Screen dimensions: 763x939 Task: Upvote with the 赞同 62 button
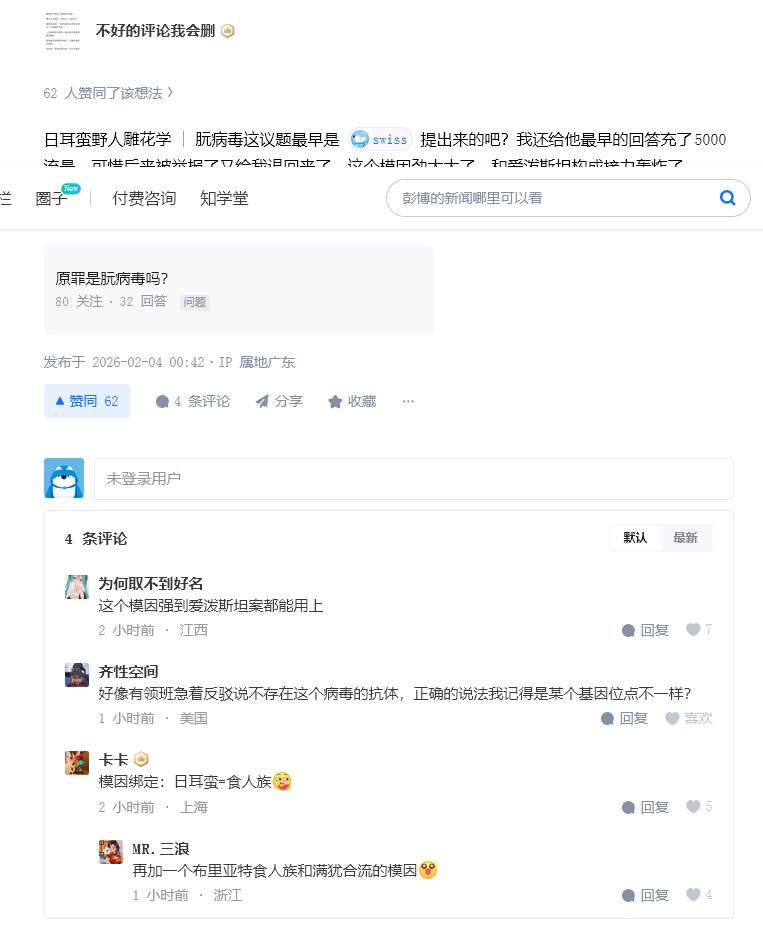(x=86, y=401)
